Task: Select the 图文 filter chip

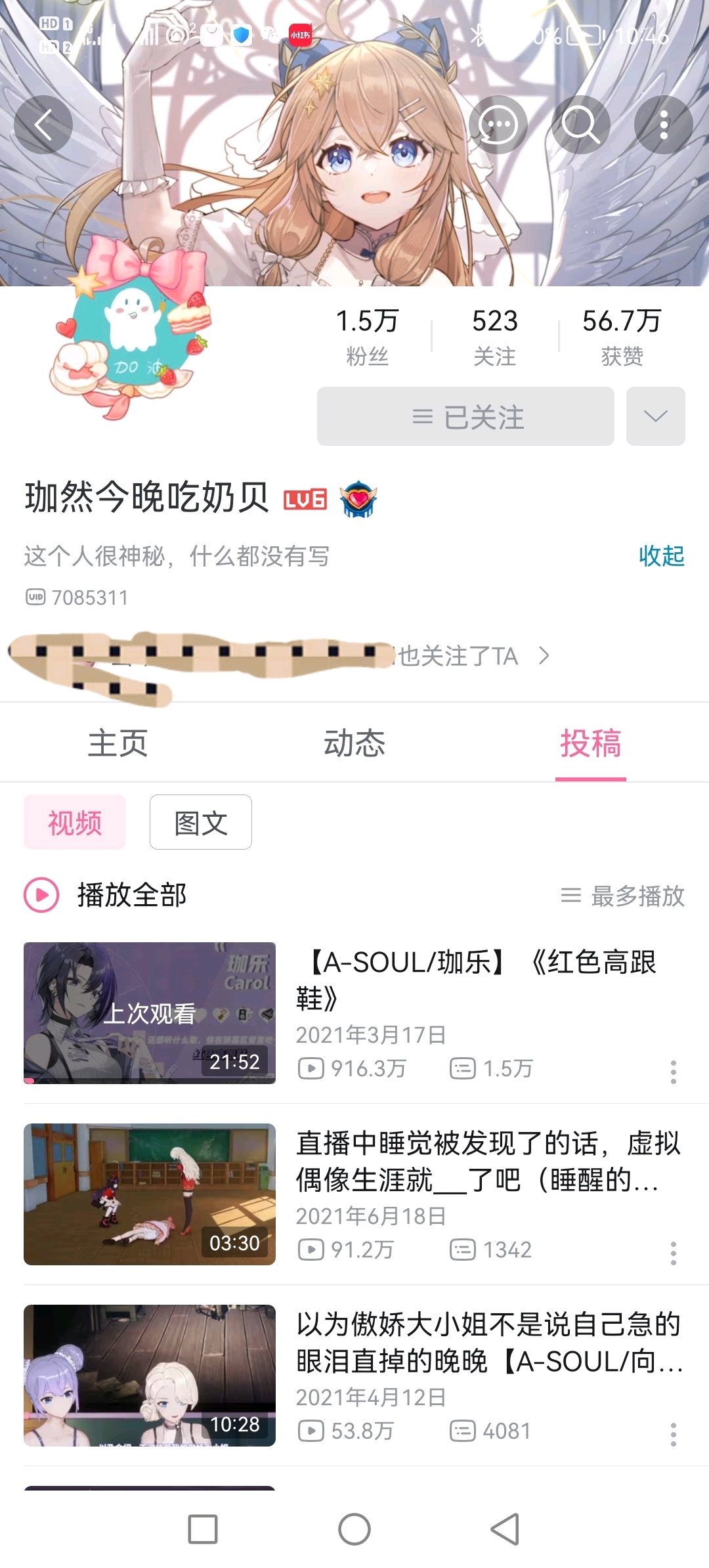Action: [x=200, y=822]
